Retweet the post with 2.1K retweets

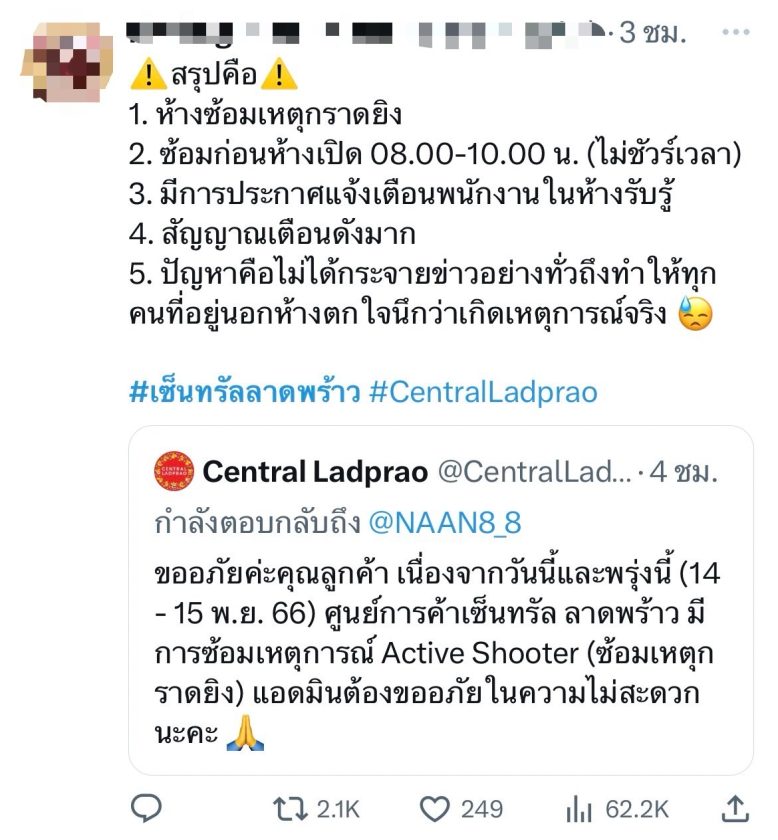[x=290, y=808]
